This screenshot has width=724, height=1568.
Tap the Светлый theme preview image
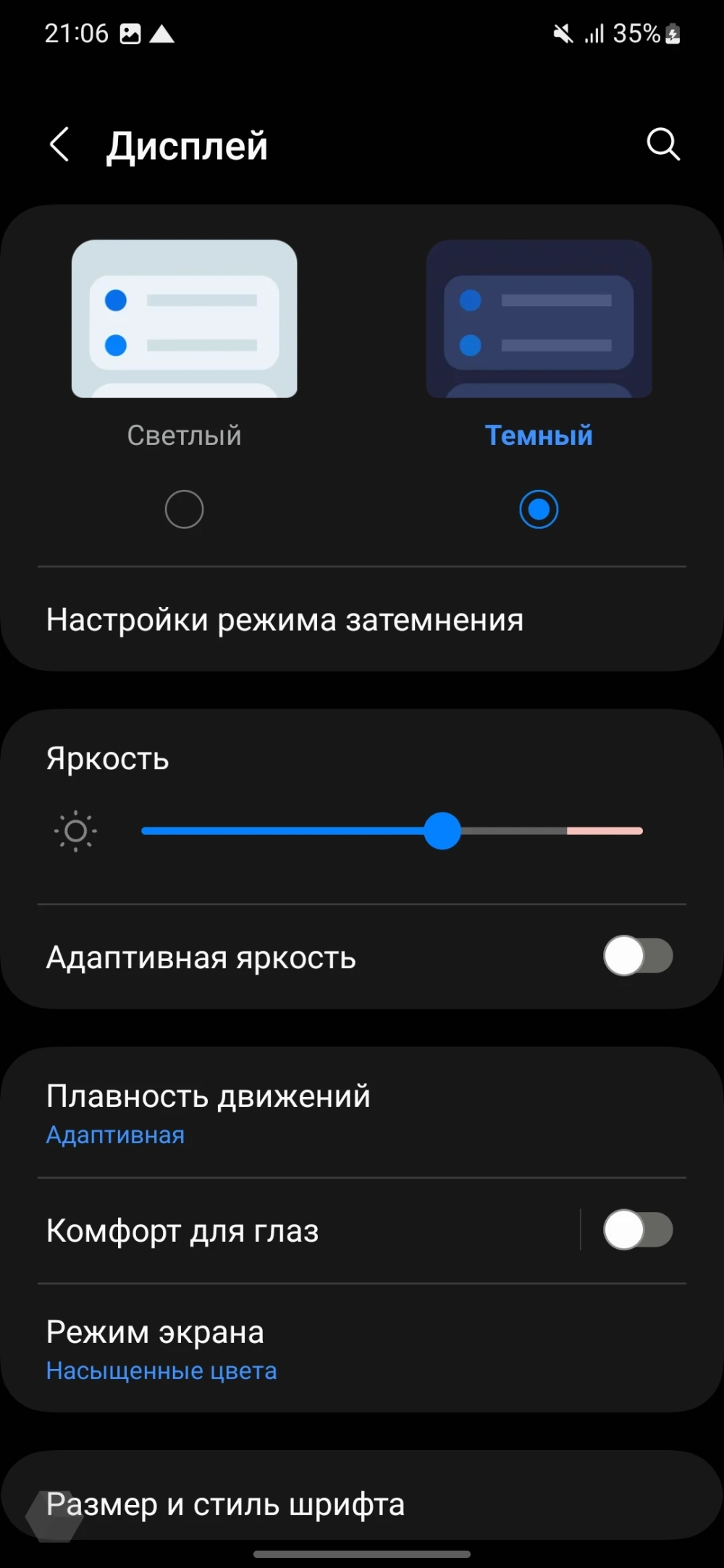(x=184, y=318)
